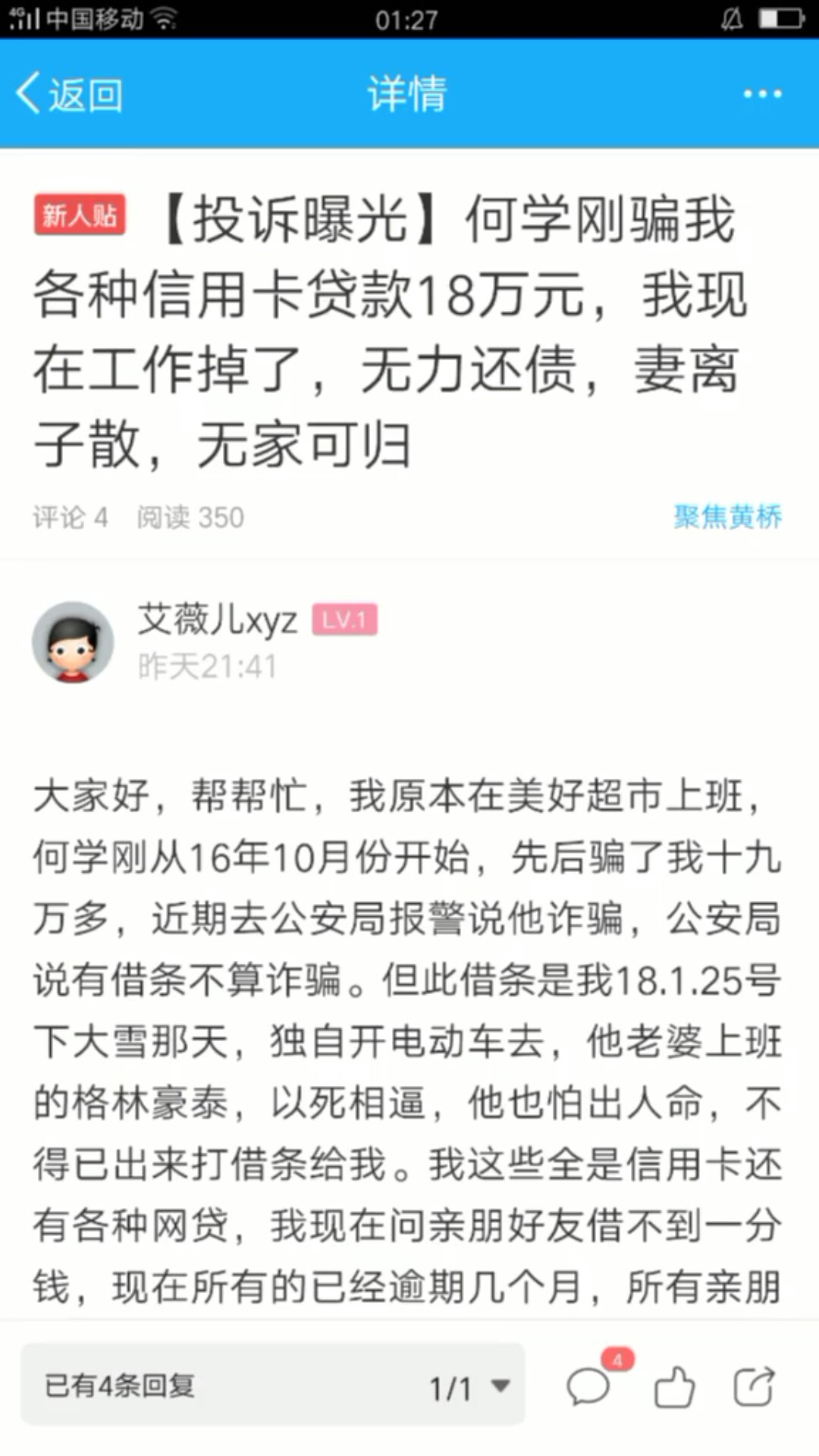Open the 聚焦黄桥 forum link
819x1456 pixels.
[727, 517]
